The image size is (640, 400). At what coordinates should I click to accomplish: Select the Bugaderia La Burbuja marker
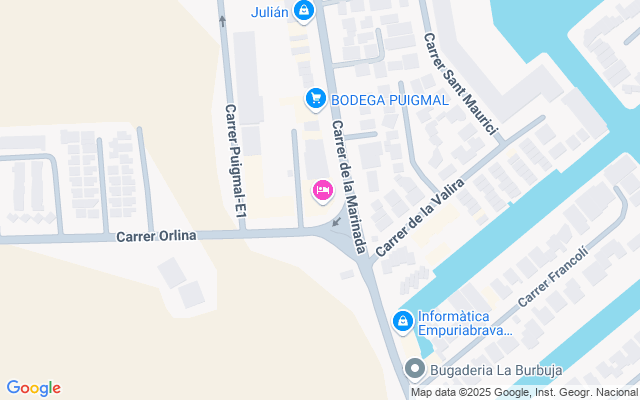click(x=415, y=371)
